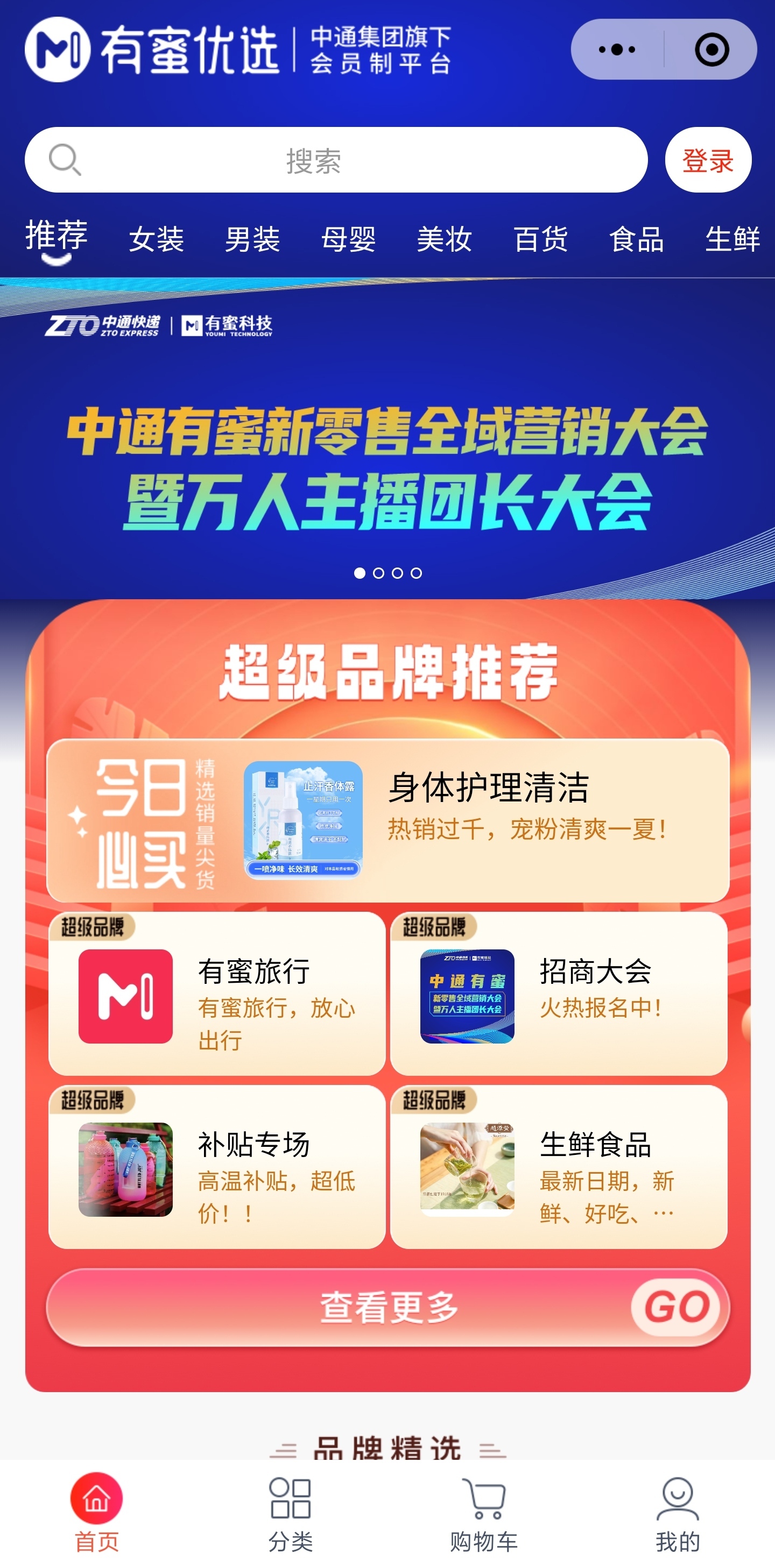This screenshot has width=775, height=1568.
Task: Switch to the 百货 tab
Action: coord(540,239)
